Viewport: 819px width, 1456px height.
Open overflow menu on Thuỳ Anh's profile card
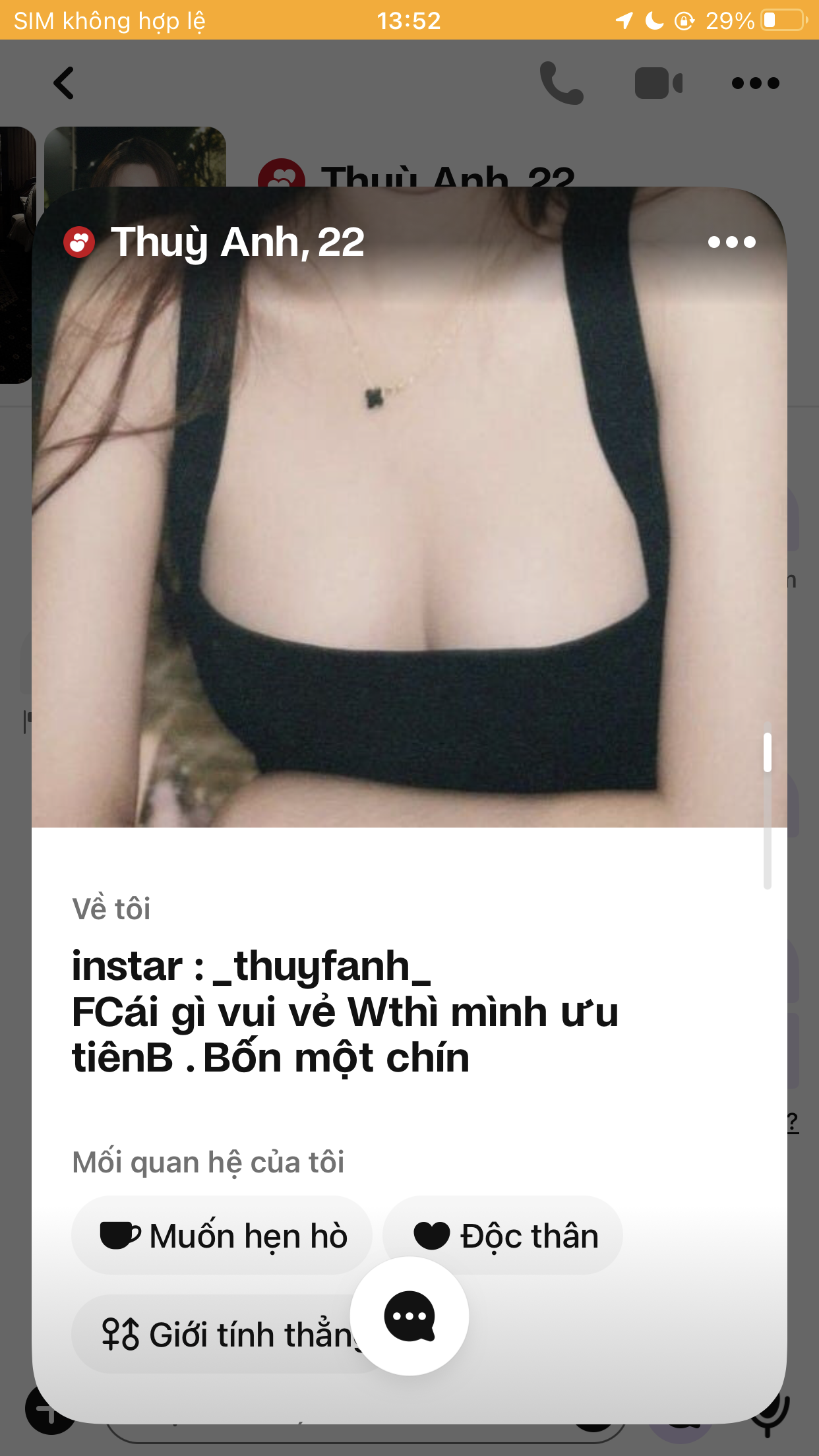(x=731, y=242)
